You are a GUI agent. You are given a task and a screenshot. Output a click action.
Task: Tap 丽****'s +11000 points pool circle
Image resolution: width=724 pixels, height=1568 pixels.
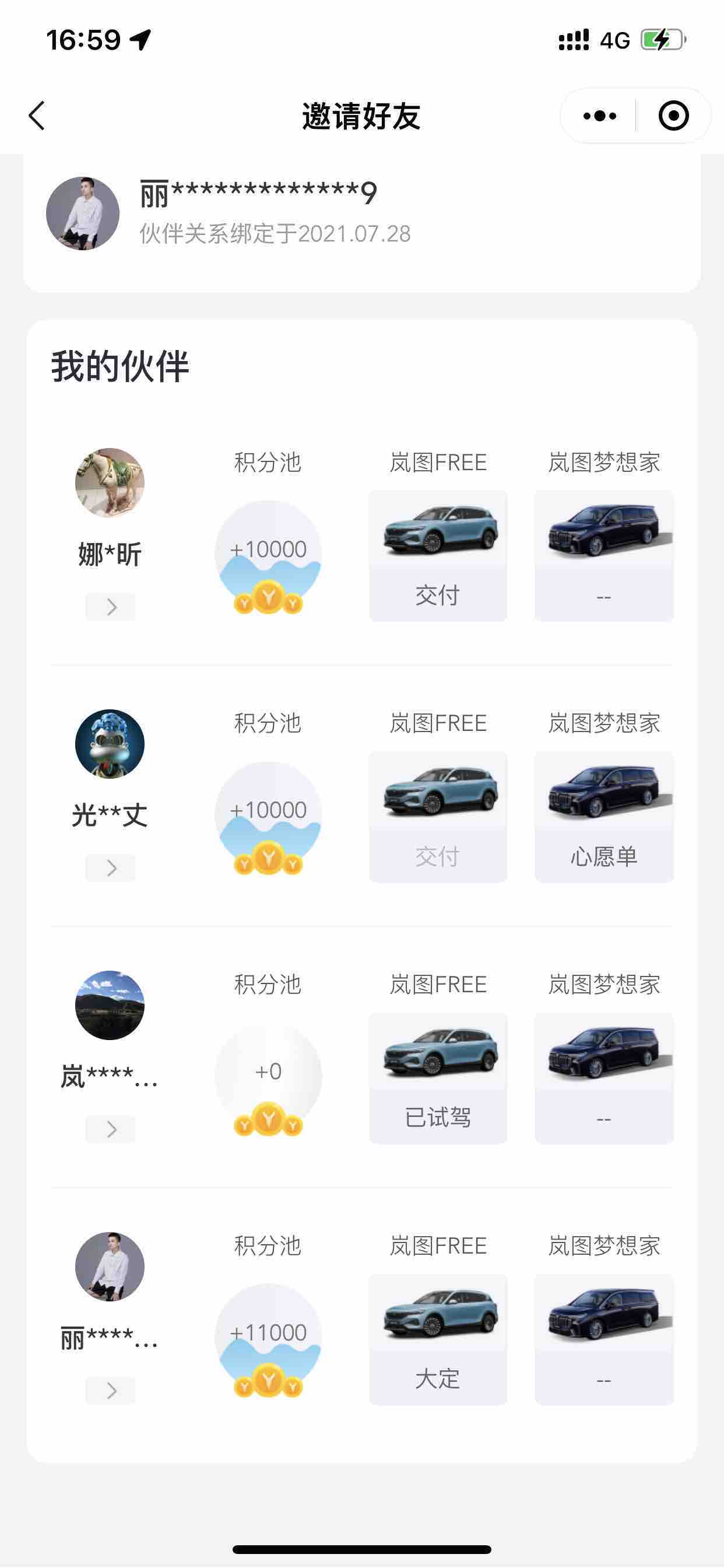coord(268,1333)
